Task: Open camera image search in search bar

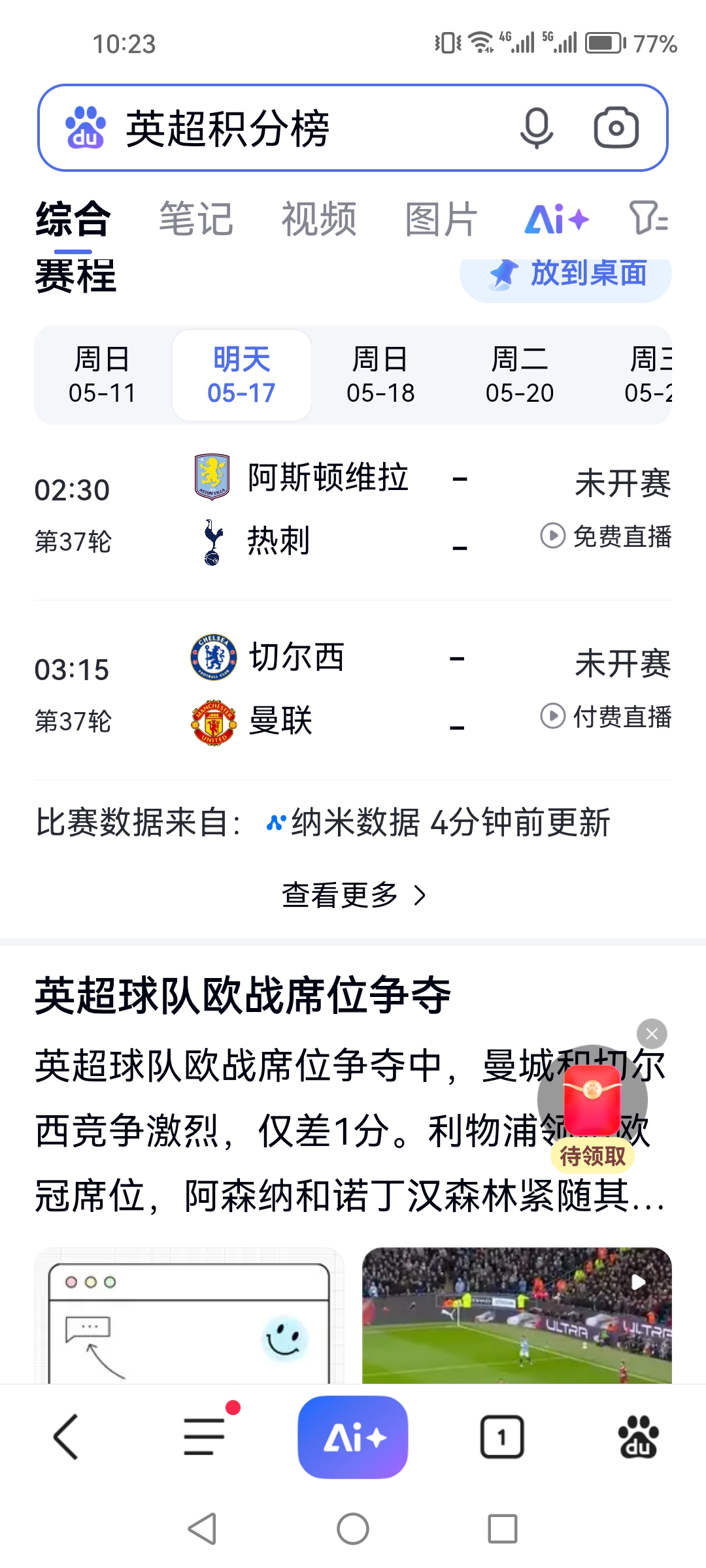Action: [x=615, y=128]
